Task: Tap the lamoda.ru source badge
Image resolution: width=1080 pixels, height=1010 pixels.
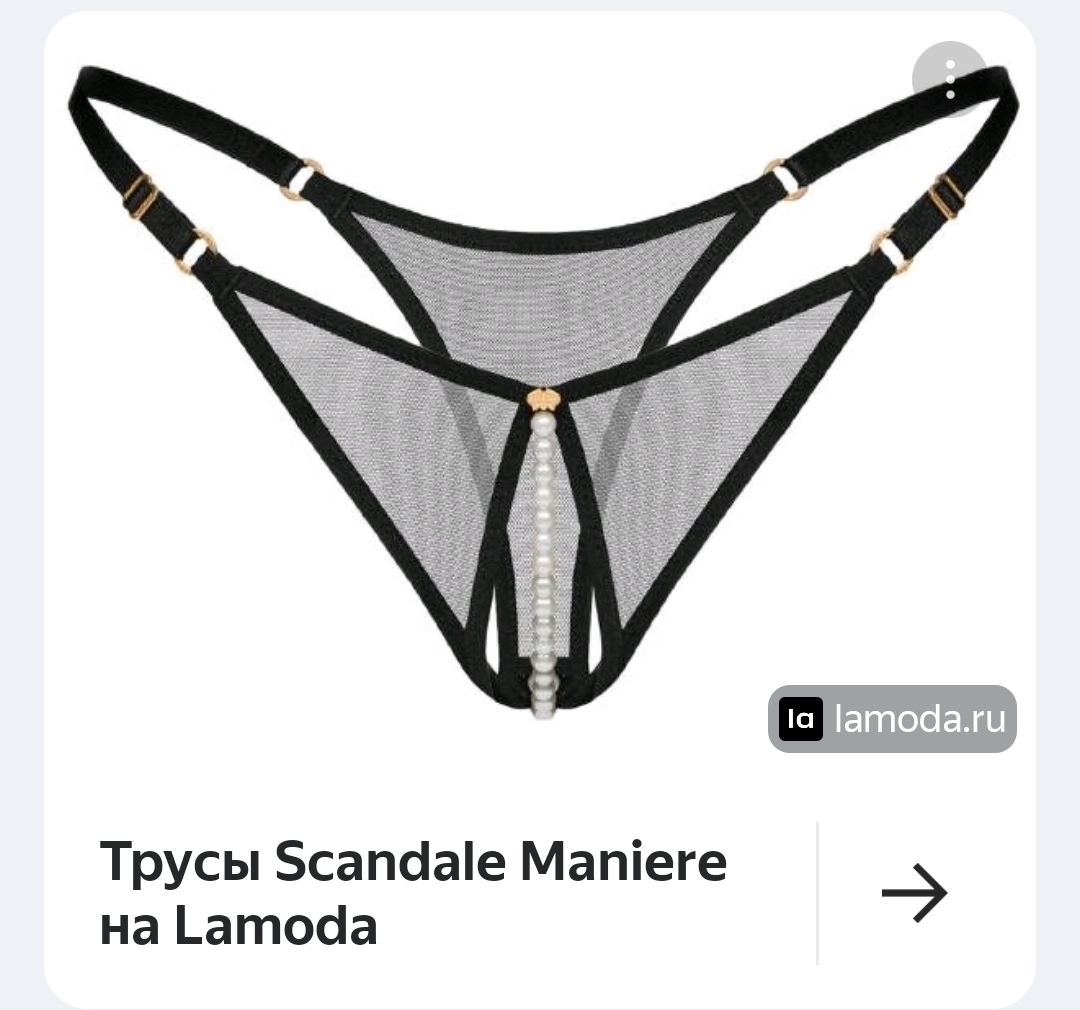Action: [892, 719]
